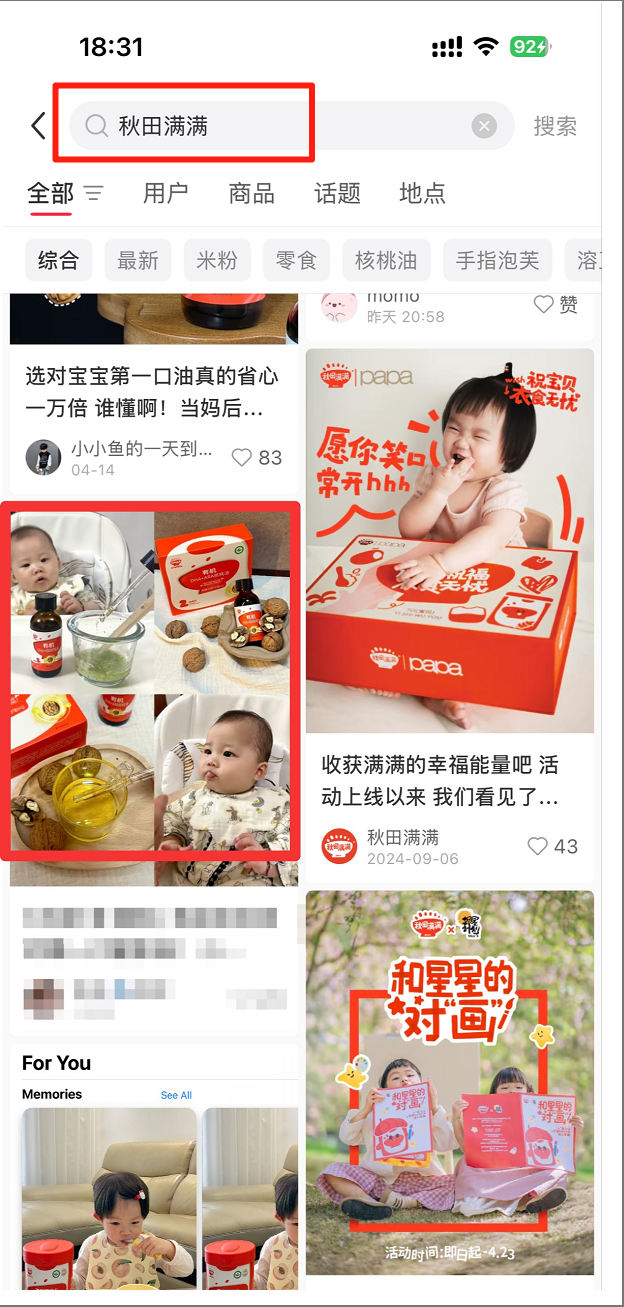The height and width of the screenshot is (1307, 624).
Task: Tap the 搜索 button
Action: 555,126
